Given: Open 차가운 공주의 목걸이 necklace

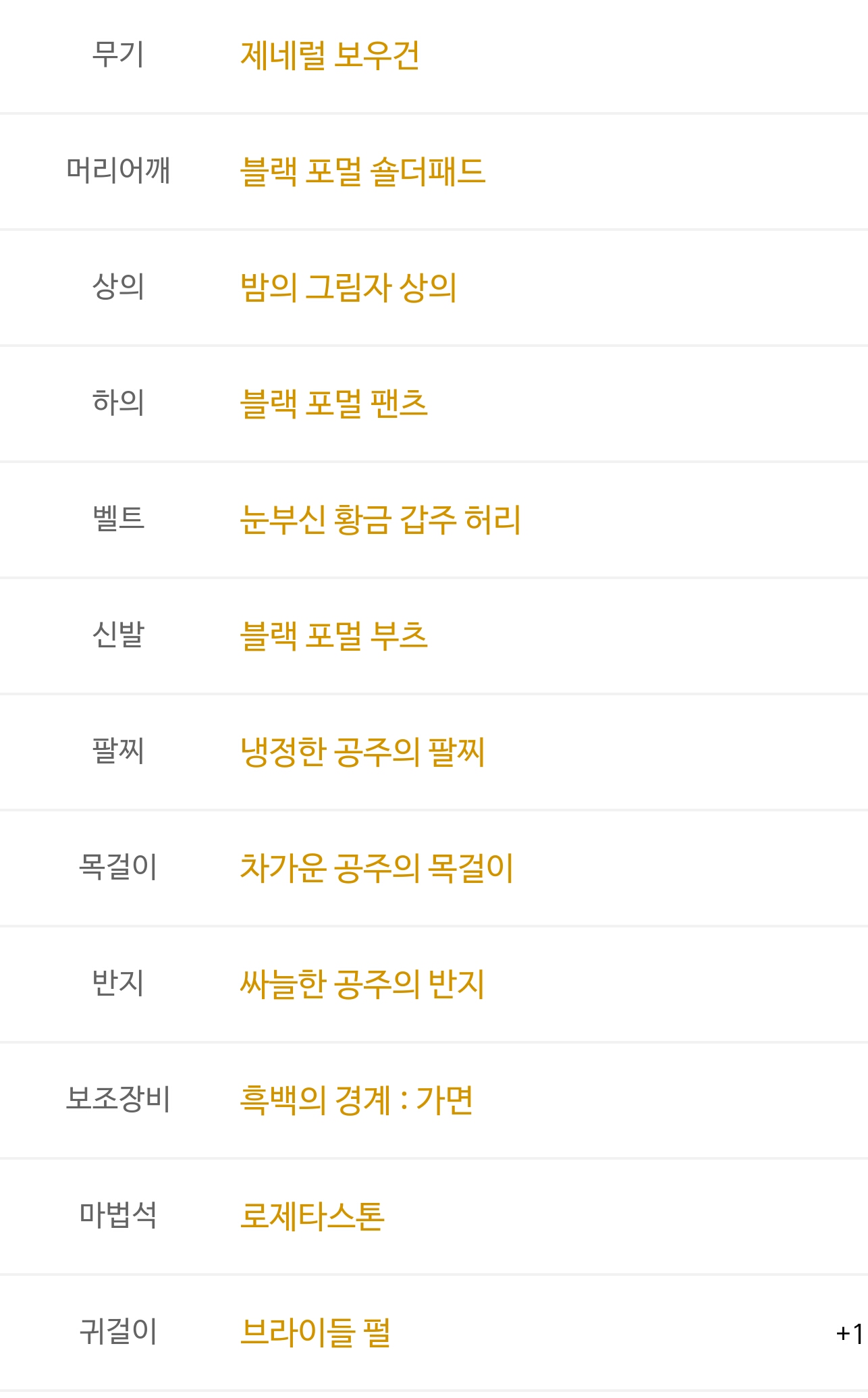Looking at the screenshot, I should pyautogui.click(x=434, y=868).
